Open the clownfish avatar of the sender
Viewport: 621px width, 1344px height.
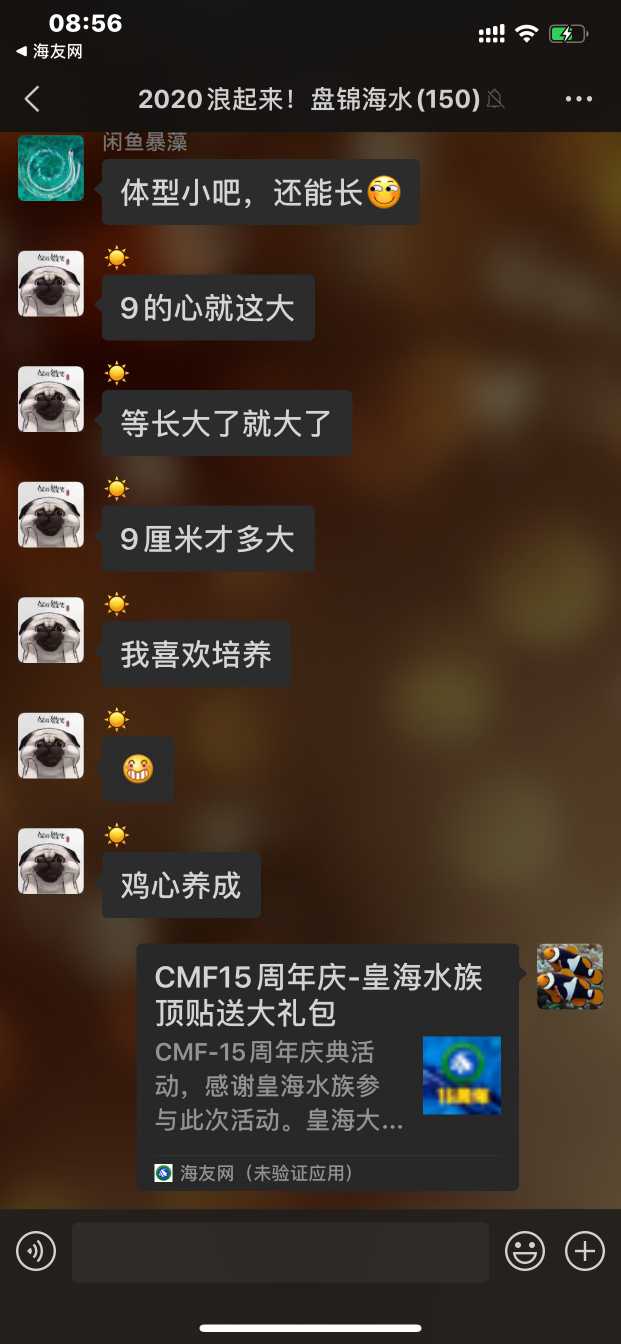point(569,976)
